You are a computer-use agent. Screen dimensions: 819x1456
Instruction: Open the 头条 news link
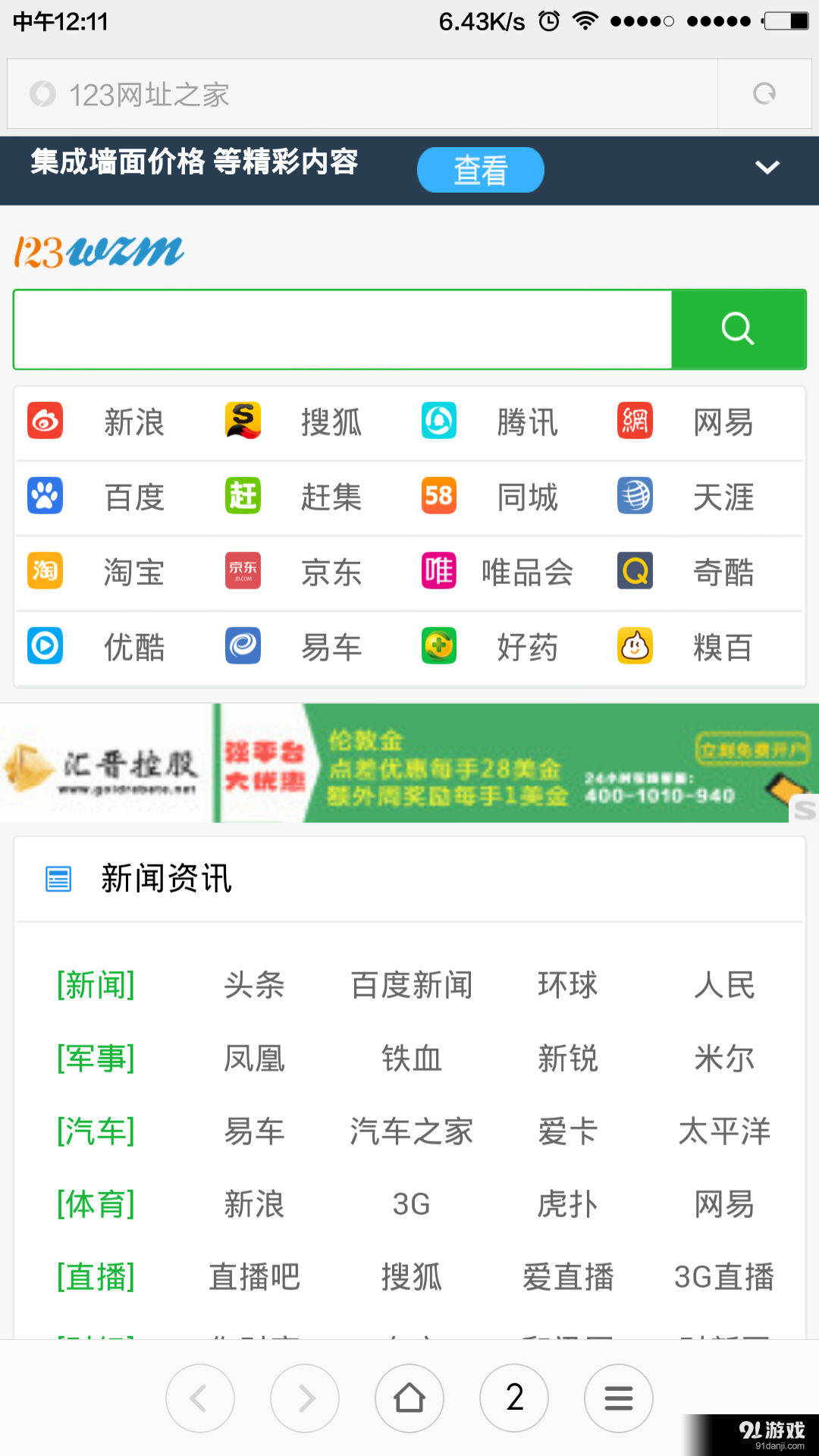[254, 985]
